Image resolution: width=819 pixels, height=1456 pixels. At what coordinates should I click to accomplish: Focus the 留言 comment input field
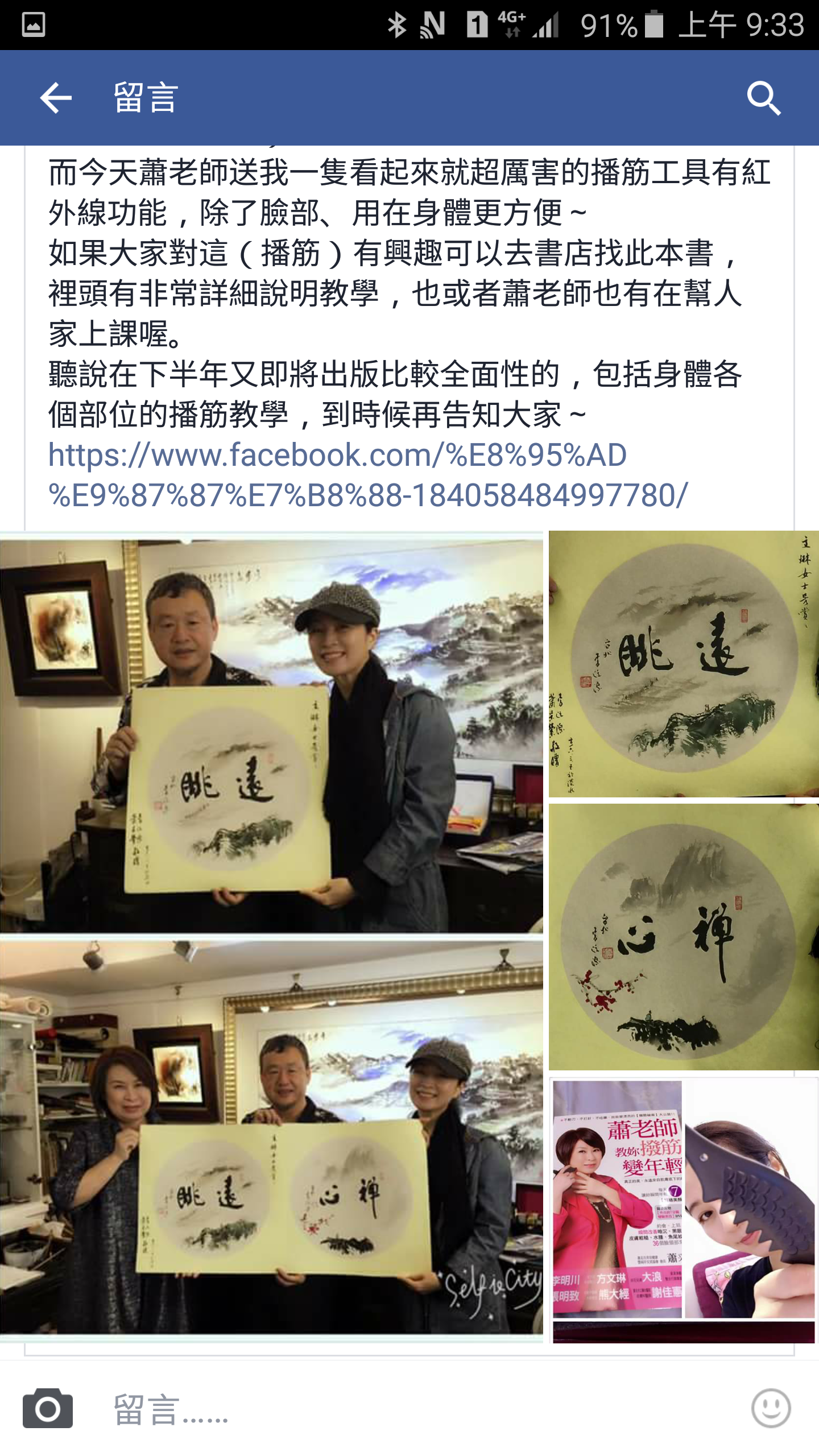pos(398,1410)
